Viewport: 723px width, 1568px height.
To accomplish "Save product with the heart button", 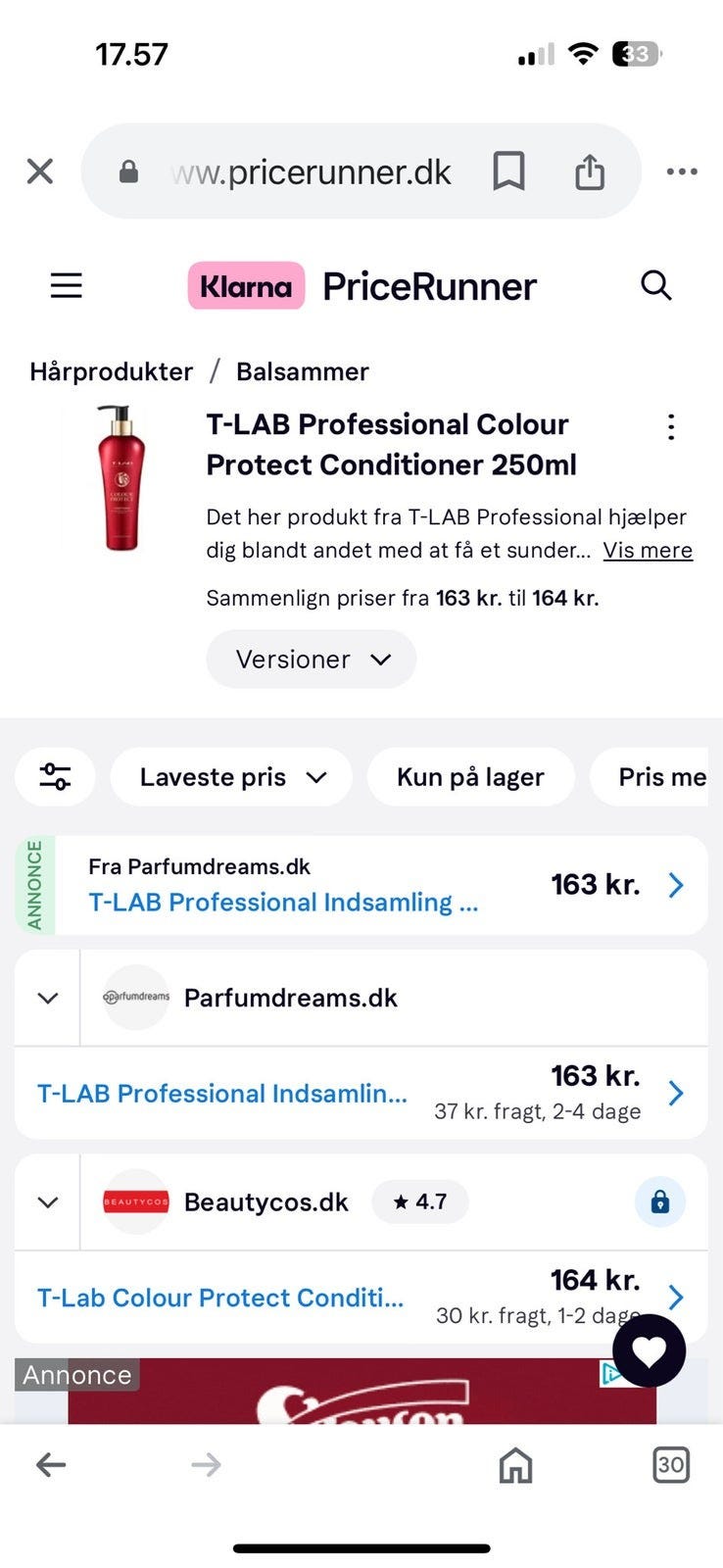I will coord(649,1350).
